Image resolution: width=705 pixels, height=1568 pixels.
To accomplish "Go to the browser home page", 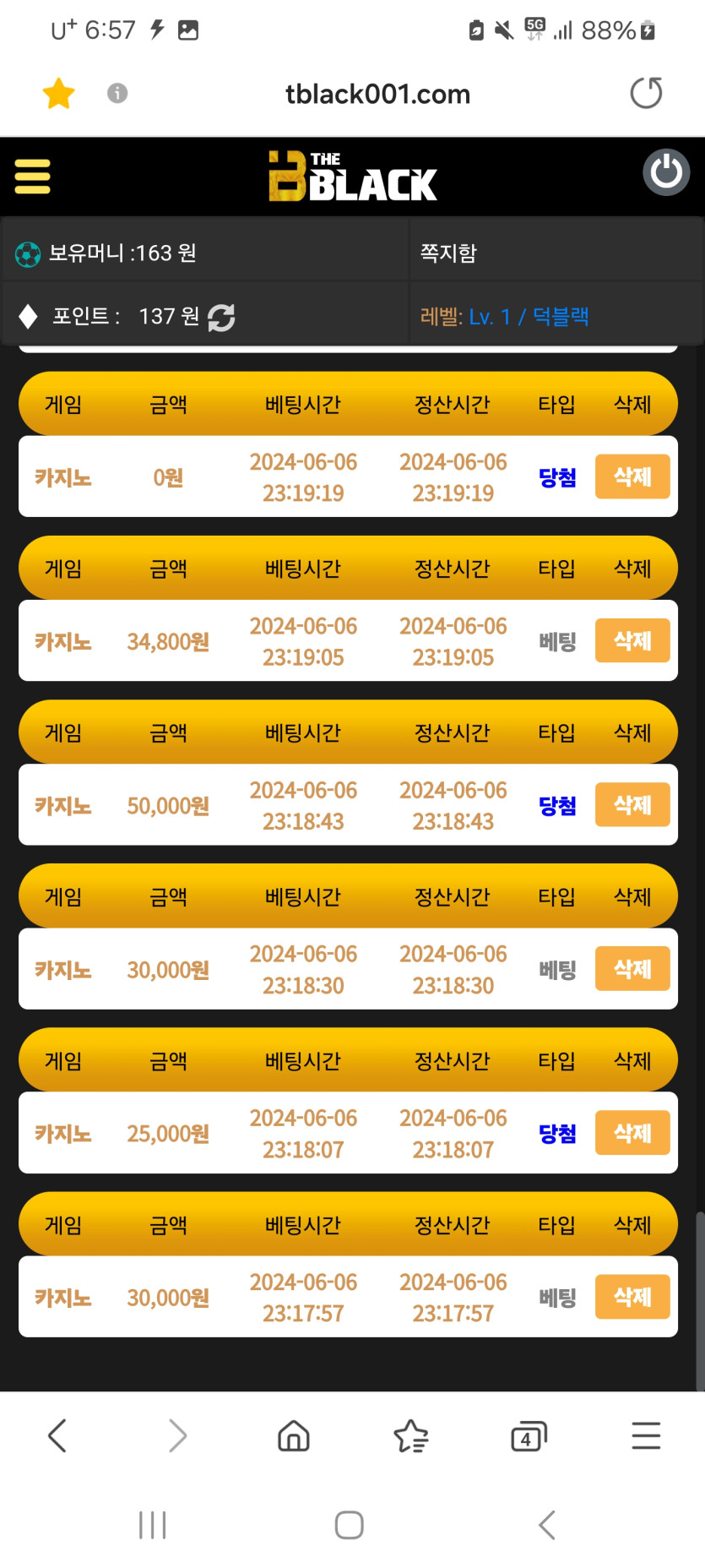I will click(x=294, y=1436).
